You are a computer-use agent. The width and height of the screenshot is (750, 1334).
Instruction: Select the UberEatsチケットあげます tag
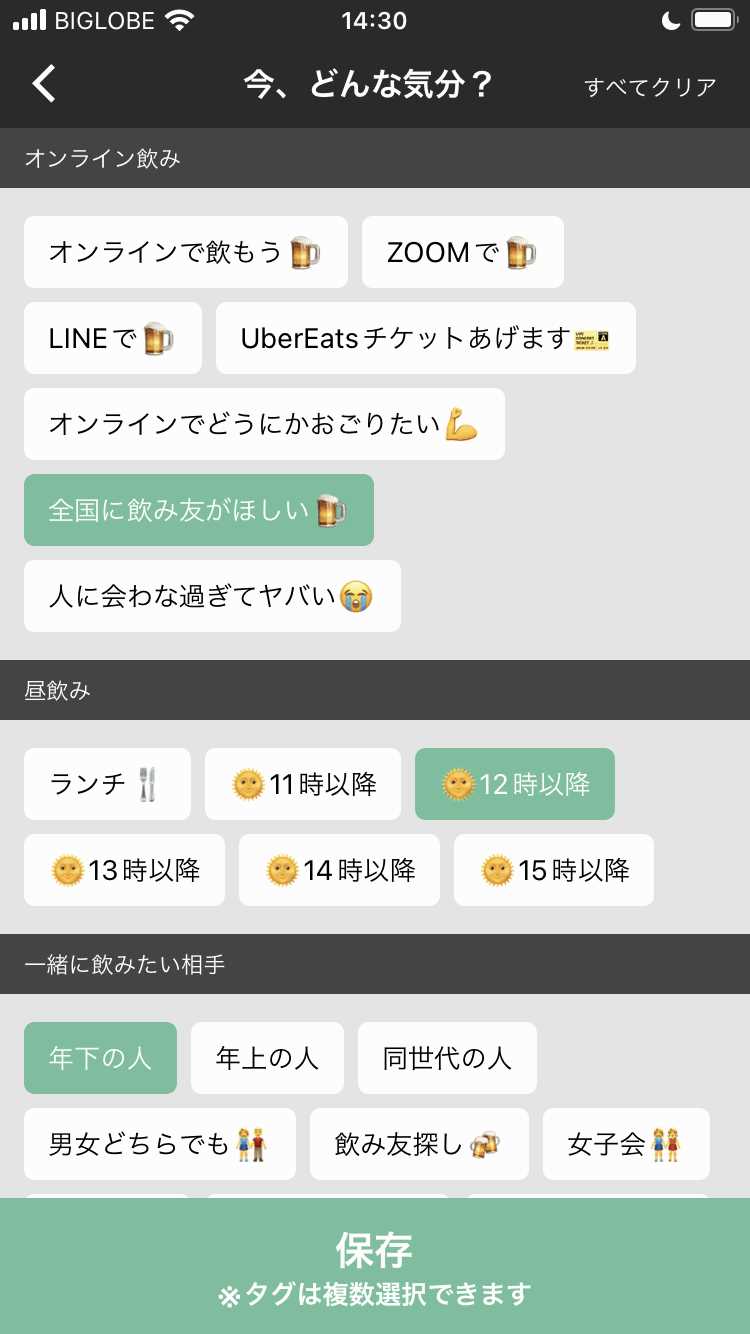click(x=425, y=338)
